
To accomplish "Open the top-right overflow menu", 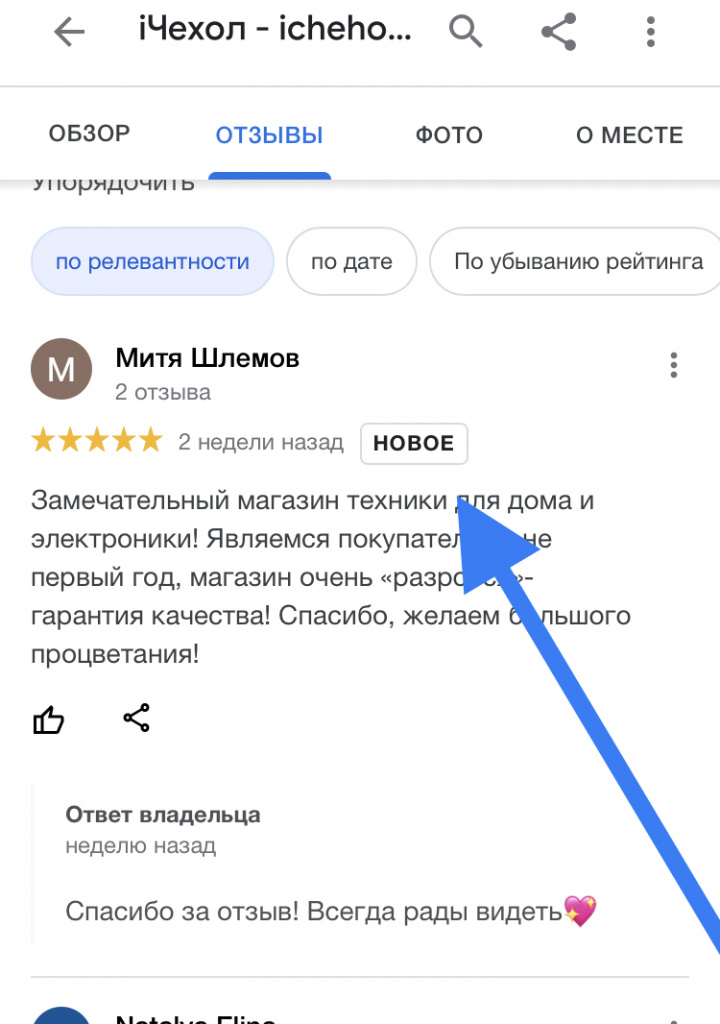I will click(651, 32).
